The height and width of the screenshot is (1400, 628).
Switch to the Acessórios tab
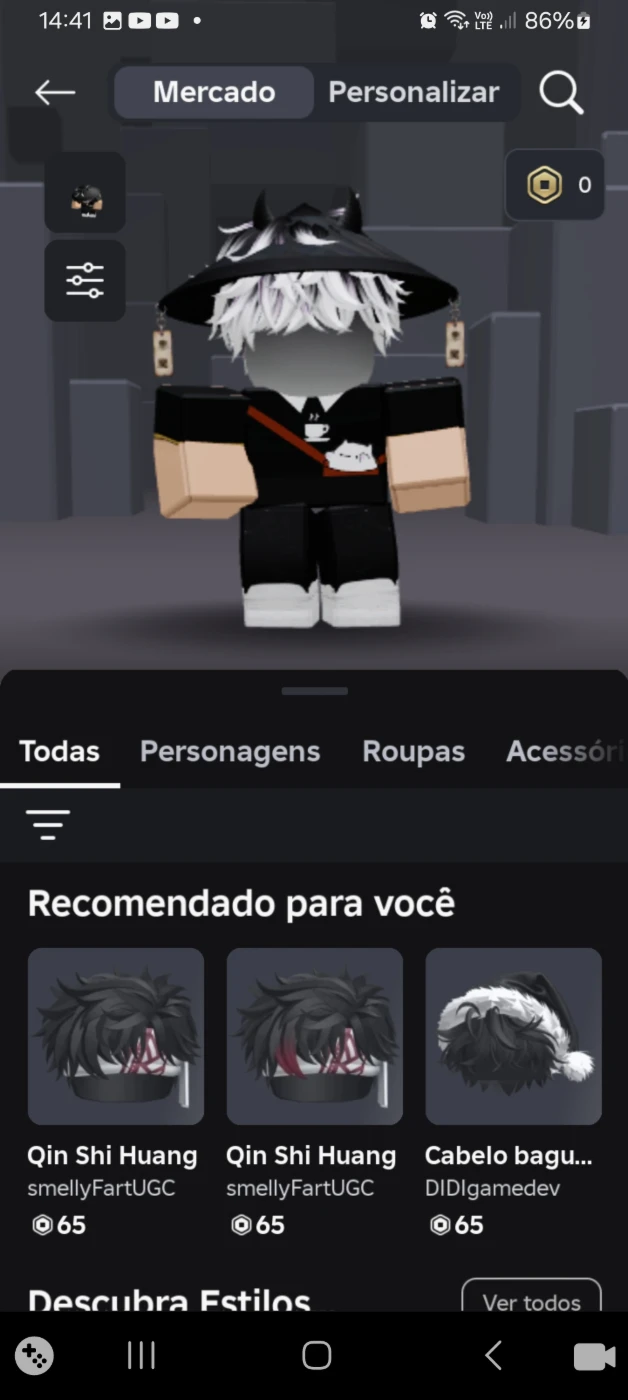pyautogui.click(x=565, y=752)
